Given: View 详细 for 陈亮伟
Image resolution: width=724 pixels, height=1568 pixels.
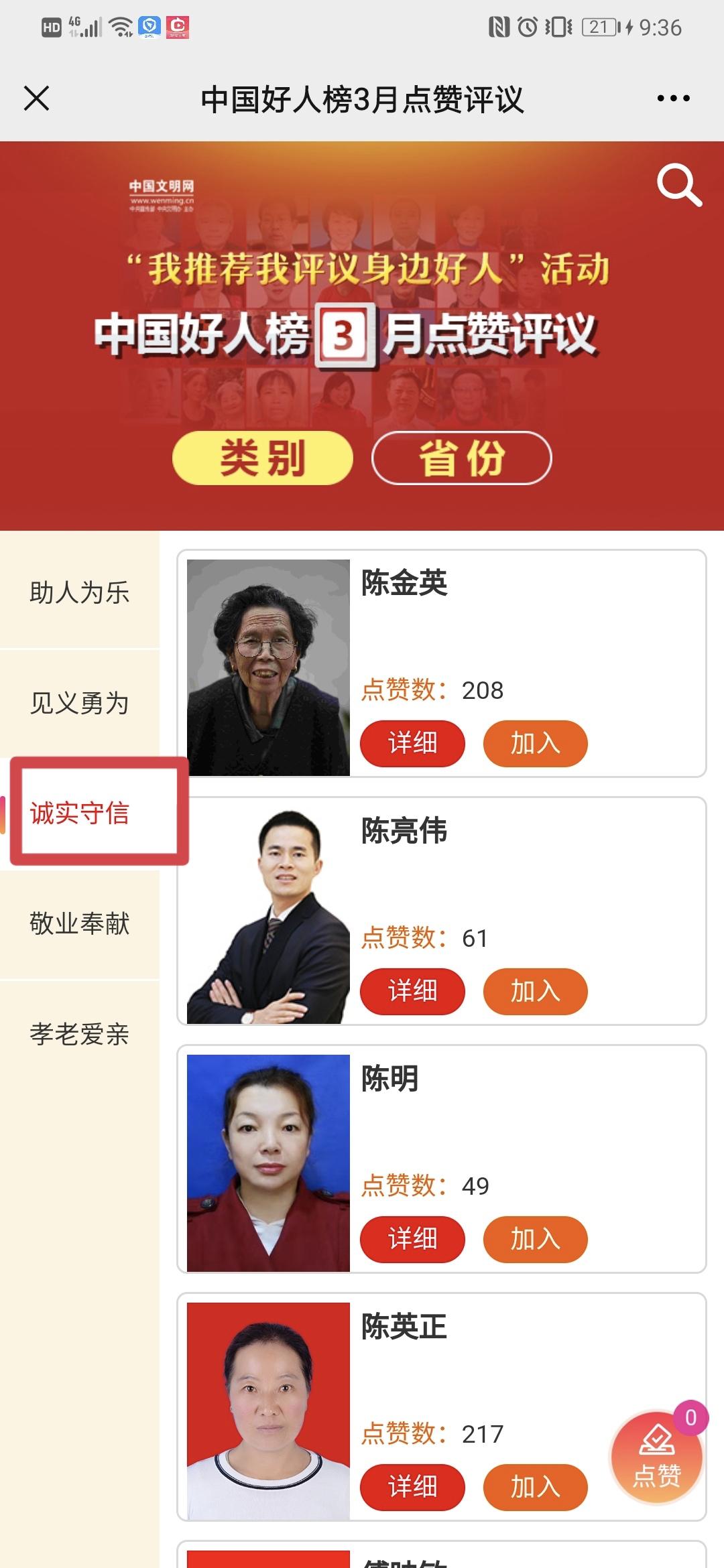Looking at the screenshot, I should click(412, 991).
